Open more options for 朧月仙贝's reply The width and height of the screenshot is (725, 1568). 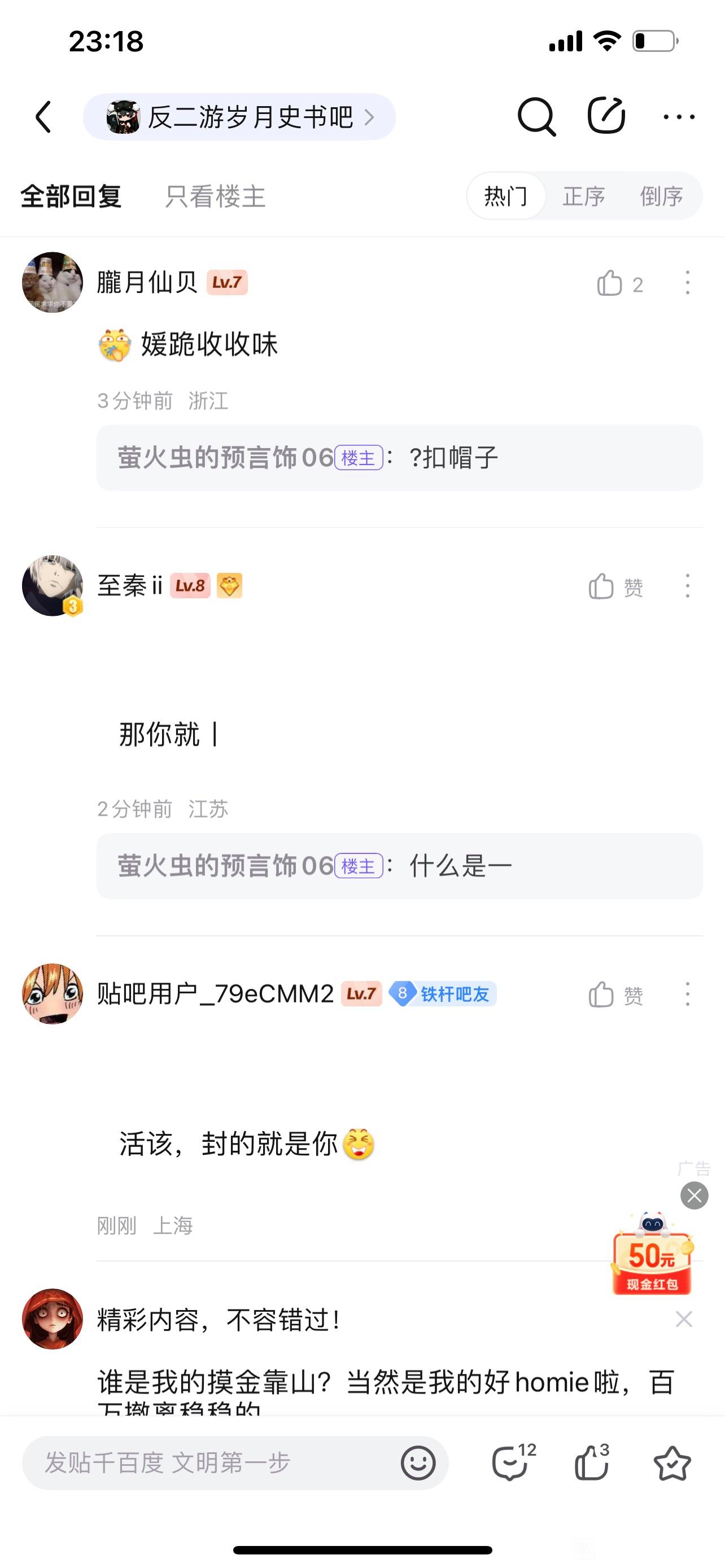tap(687, 284)
